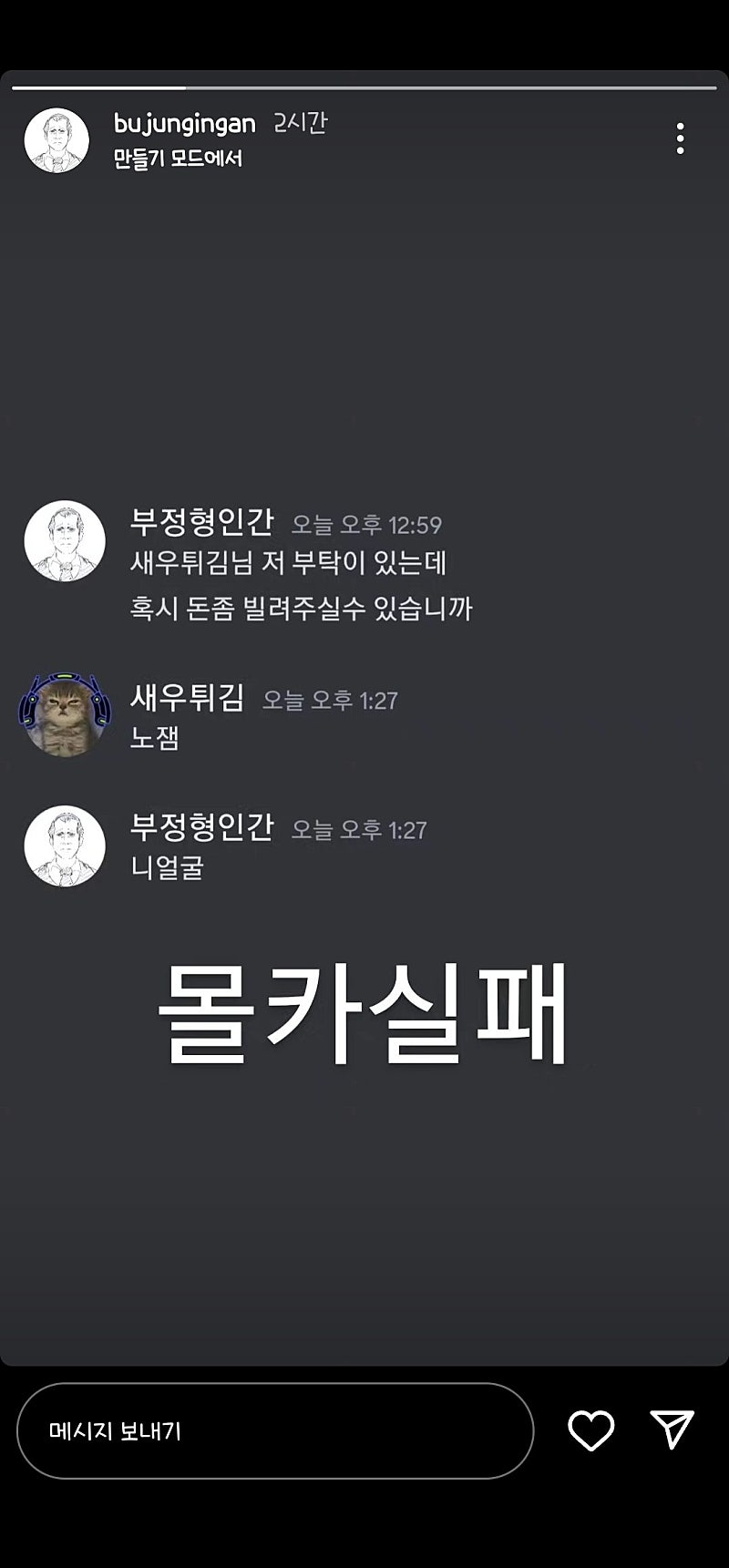The height and width of the screenshot is (1568, 729).
Task: Open bujungingan's profile picture
Action: click(56, 140)
